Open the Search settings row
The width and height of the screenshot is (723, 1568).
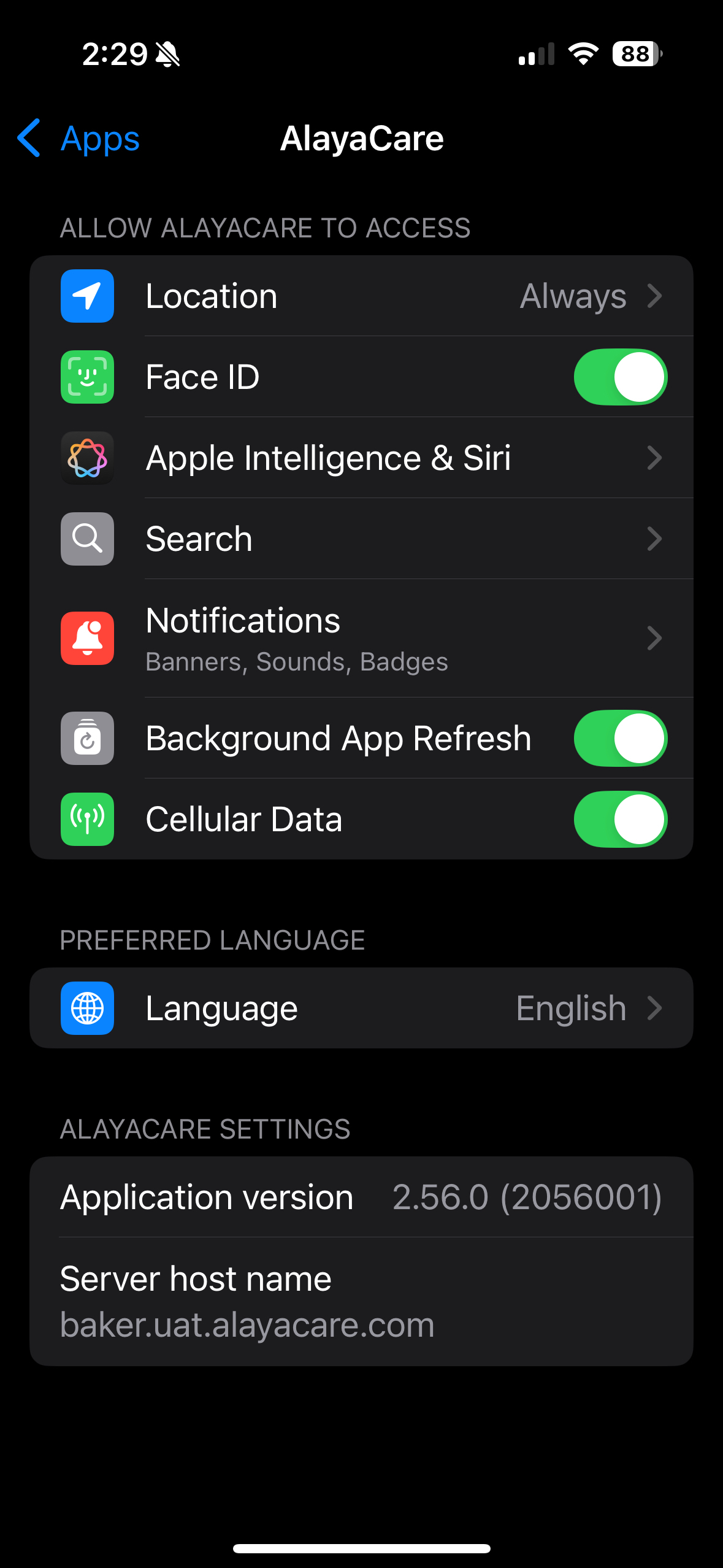click(x=361, y=539)
